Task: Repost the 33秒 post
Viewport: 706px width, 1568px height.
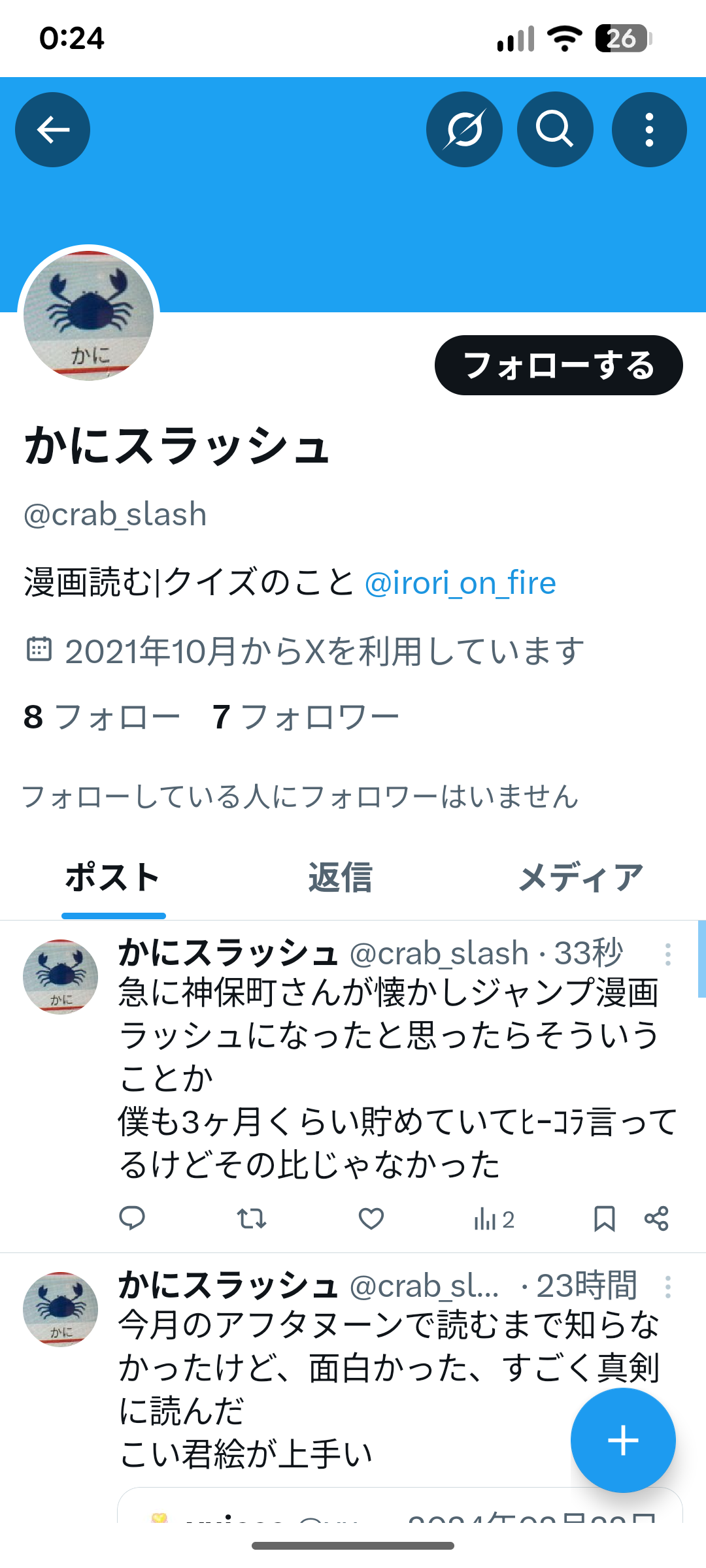Action: point(251,1218)
